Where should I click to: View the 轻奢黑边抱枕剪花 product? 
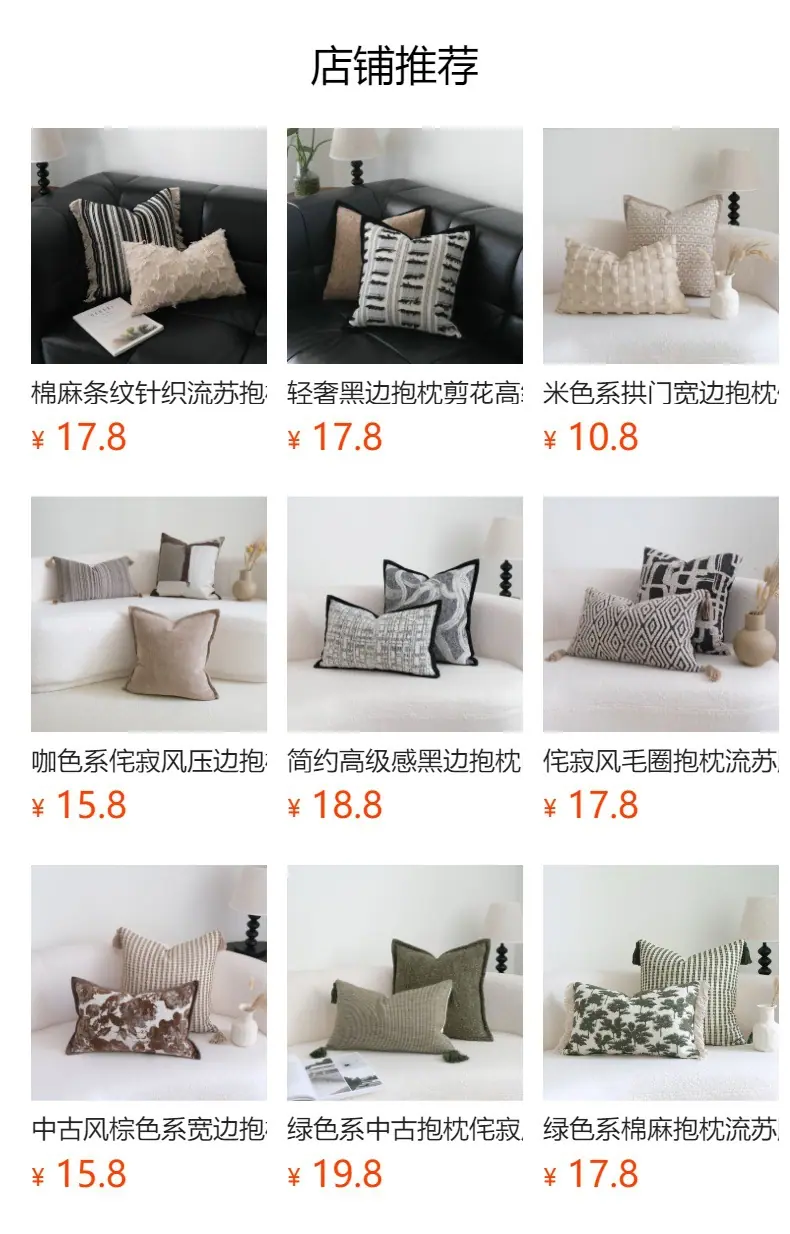pyautogui.click(x=405, y=292)
